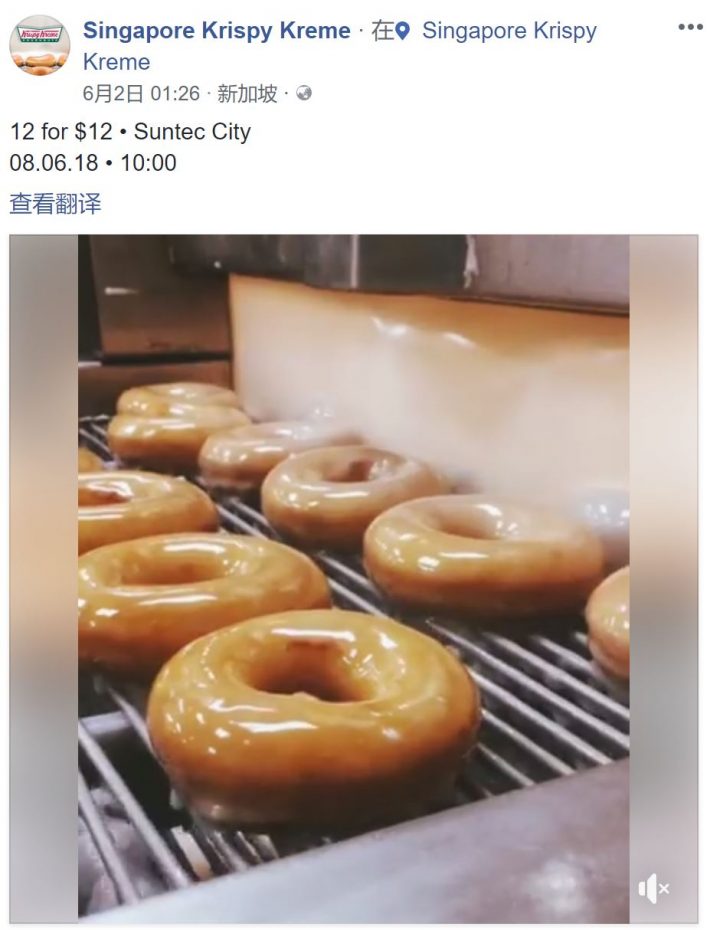
Task: Open the post timestamp 6月2日 01:26
Action: pos(143,94)
